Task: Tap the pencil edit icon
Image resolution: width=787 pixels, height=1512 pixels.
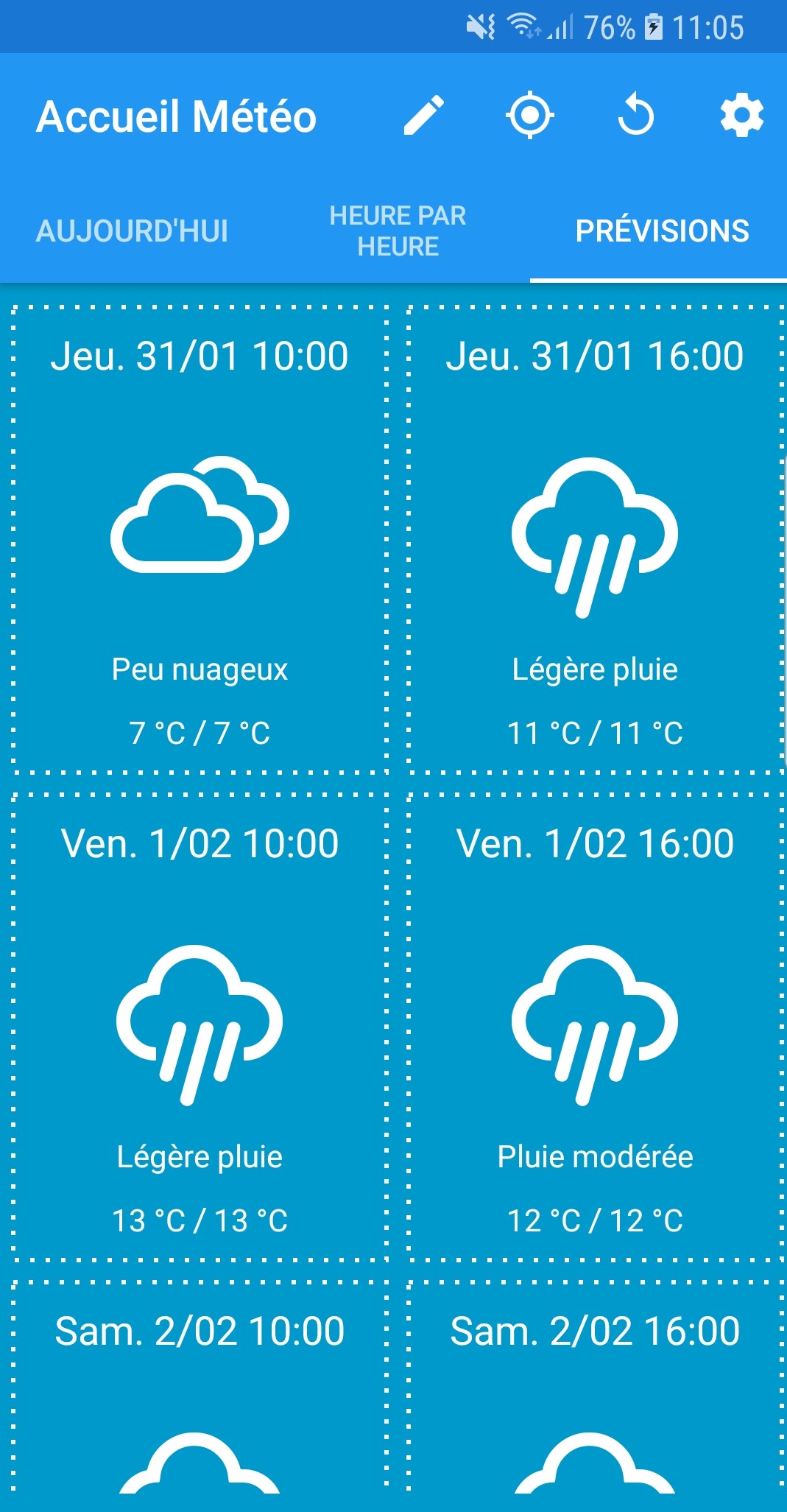Action: point(424,116)
